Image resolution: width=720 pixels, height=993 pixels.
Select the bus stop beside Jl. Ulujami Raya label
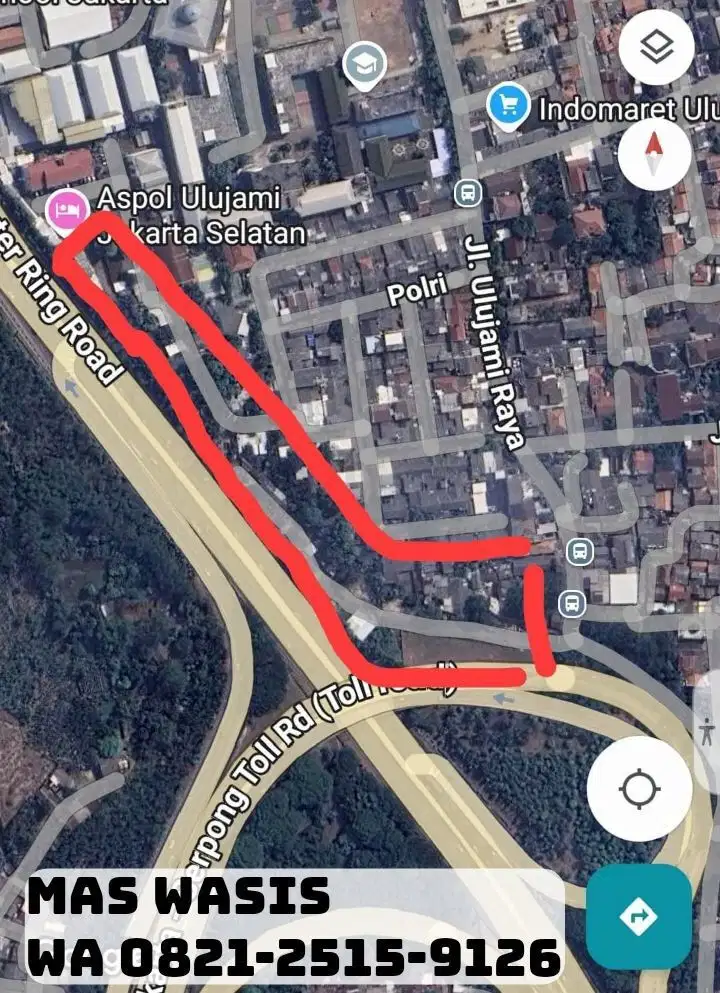[467, 192]
